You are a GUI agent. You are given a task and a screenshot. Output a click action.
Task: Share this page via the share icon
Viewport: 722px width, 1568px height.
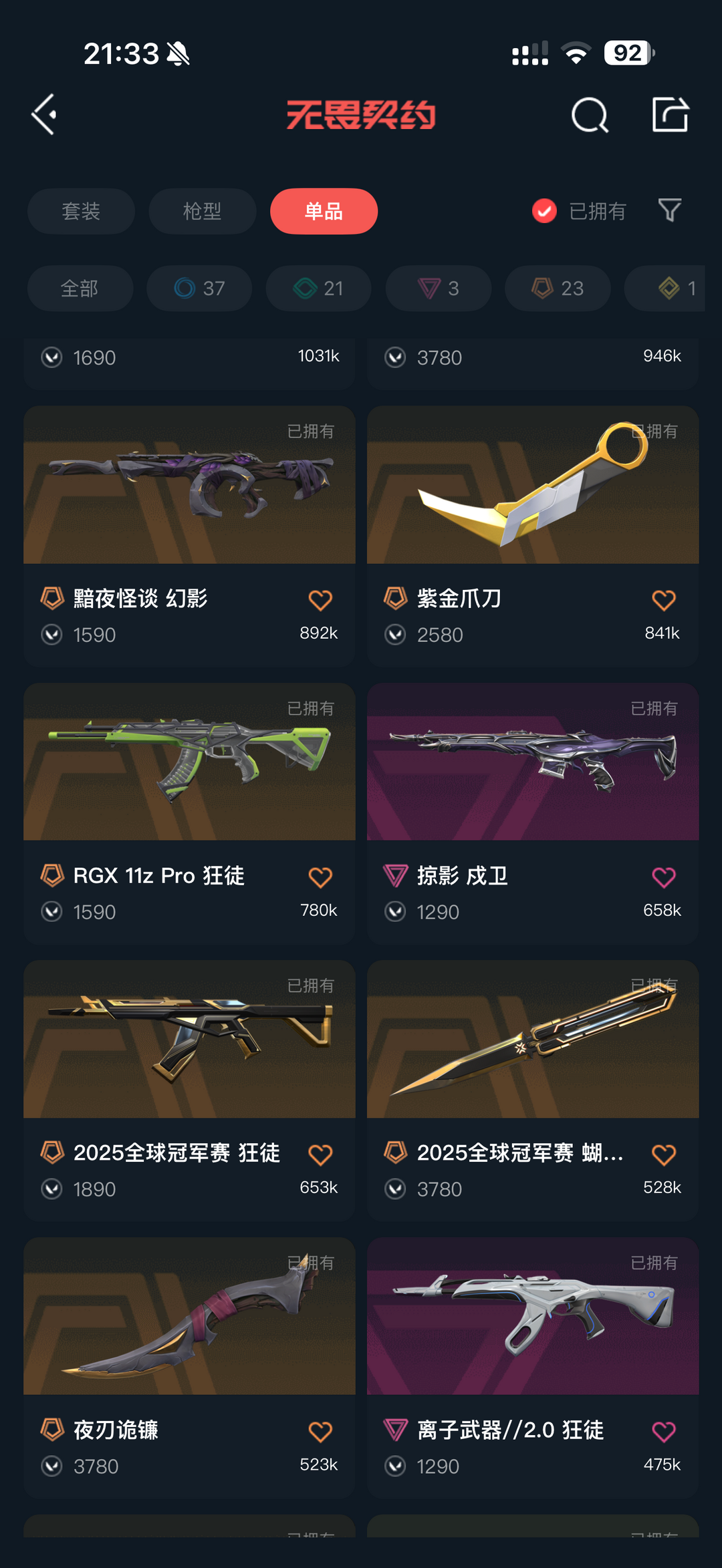[670, 114]
